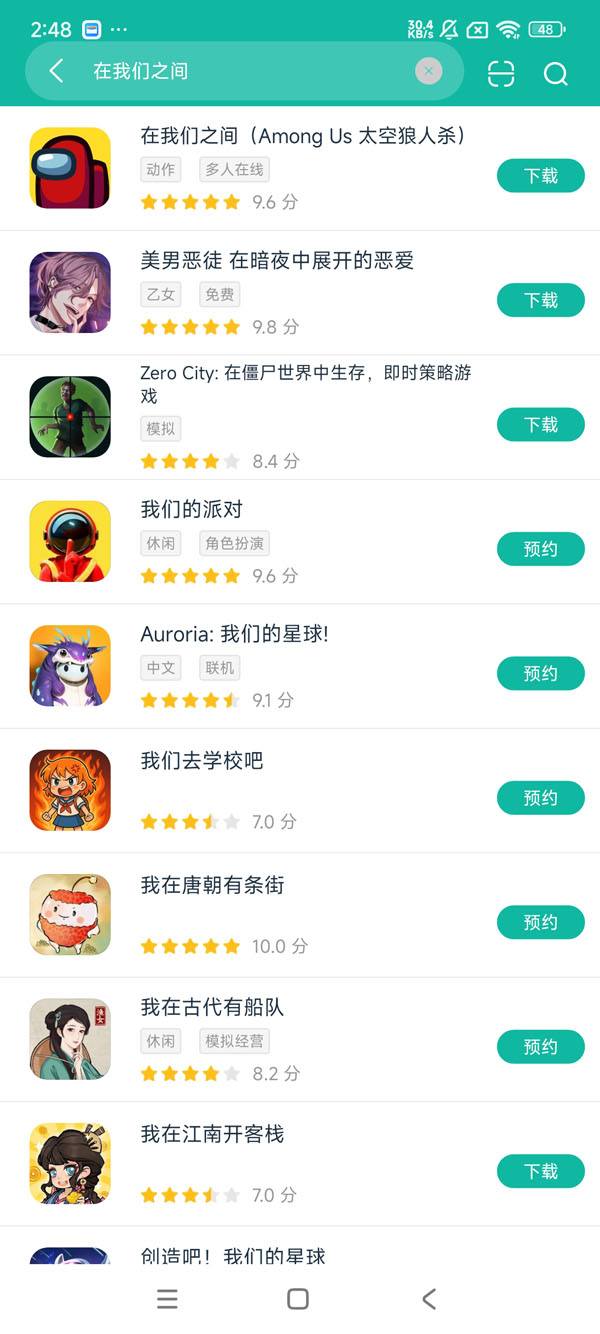Reserve 我们去学校吧
Viewport: 600px width, 1334px height.
540,798
